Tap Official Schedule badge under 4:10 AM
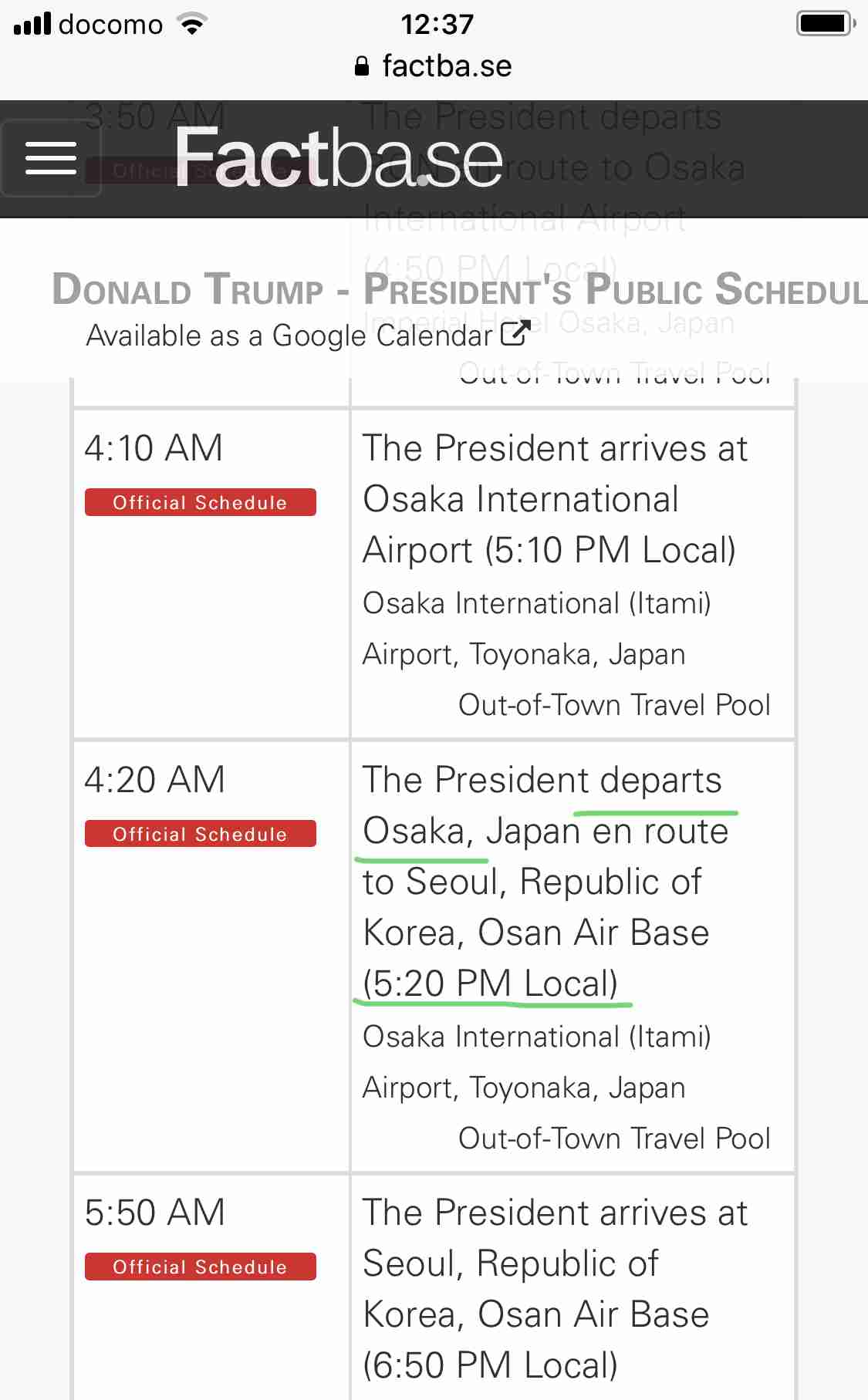868x1400 pixels. pyautogui.click(x=201, y=502)
